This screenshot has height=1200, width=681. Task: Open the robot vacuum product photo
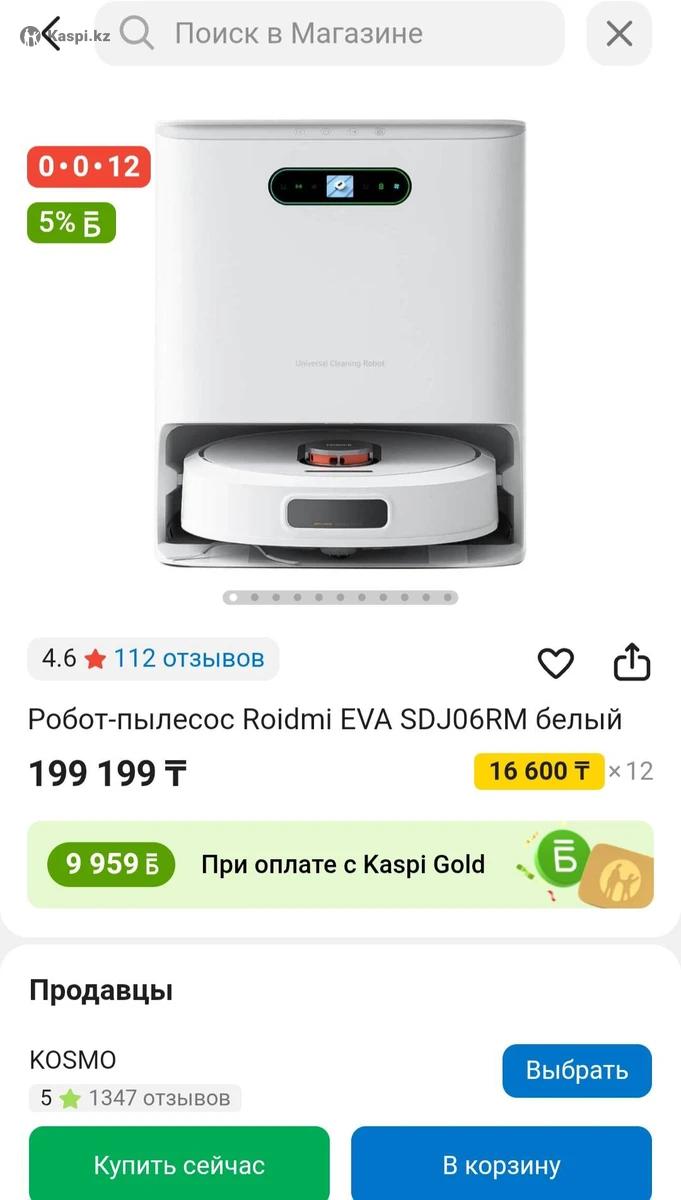click(340, 345)
